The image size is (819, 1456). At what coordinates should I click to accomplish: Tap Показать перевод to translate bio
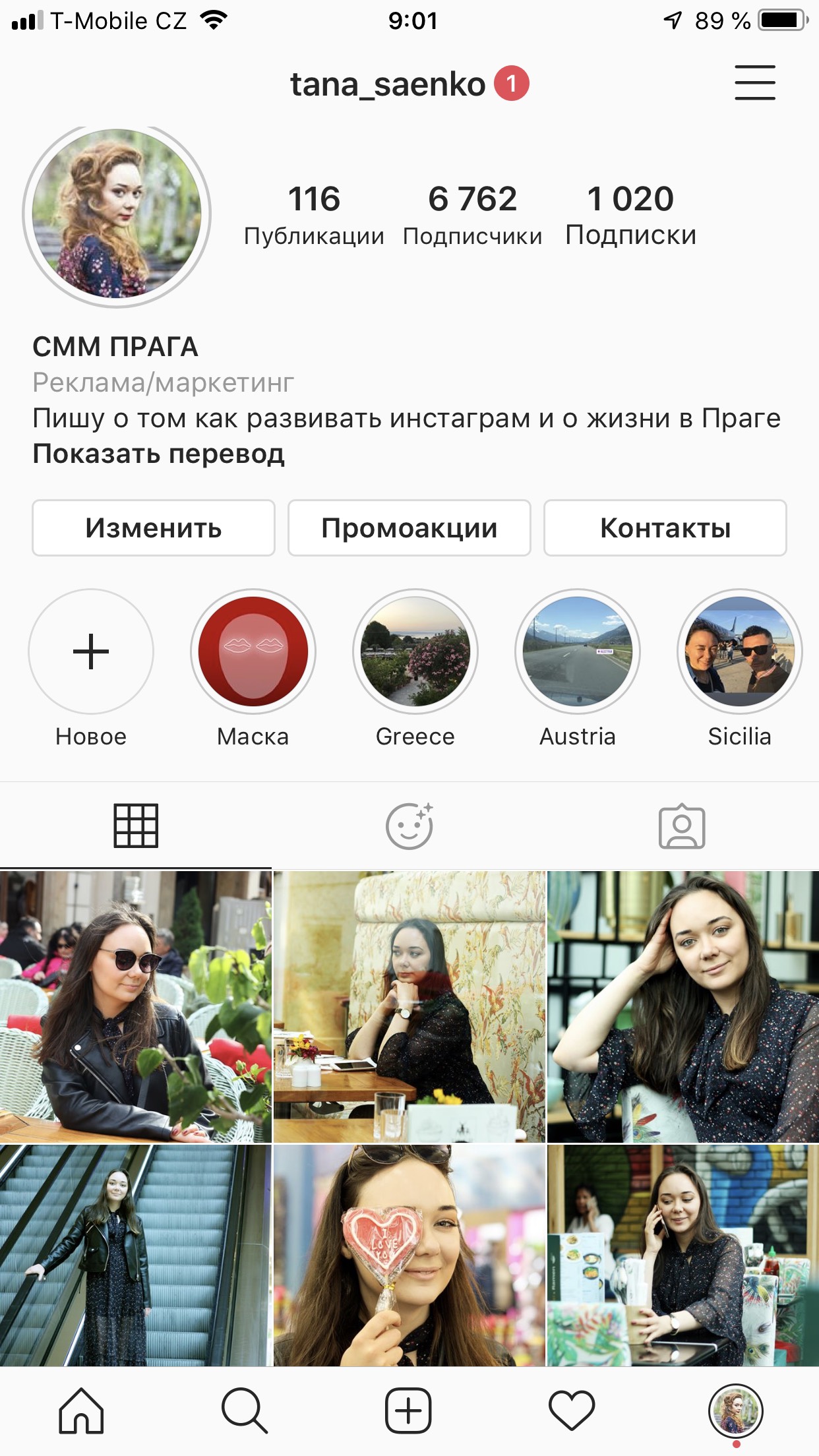click(159, 454)
